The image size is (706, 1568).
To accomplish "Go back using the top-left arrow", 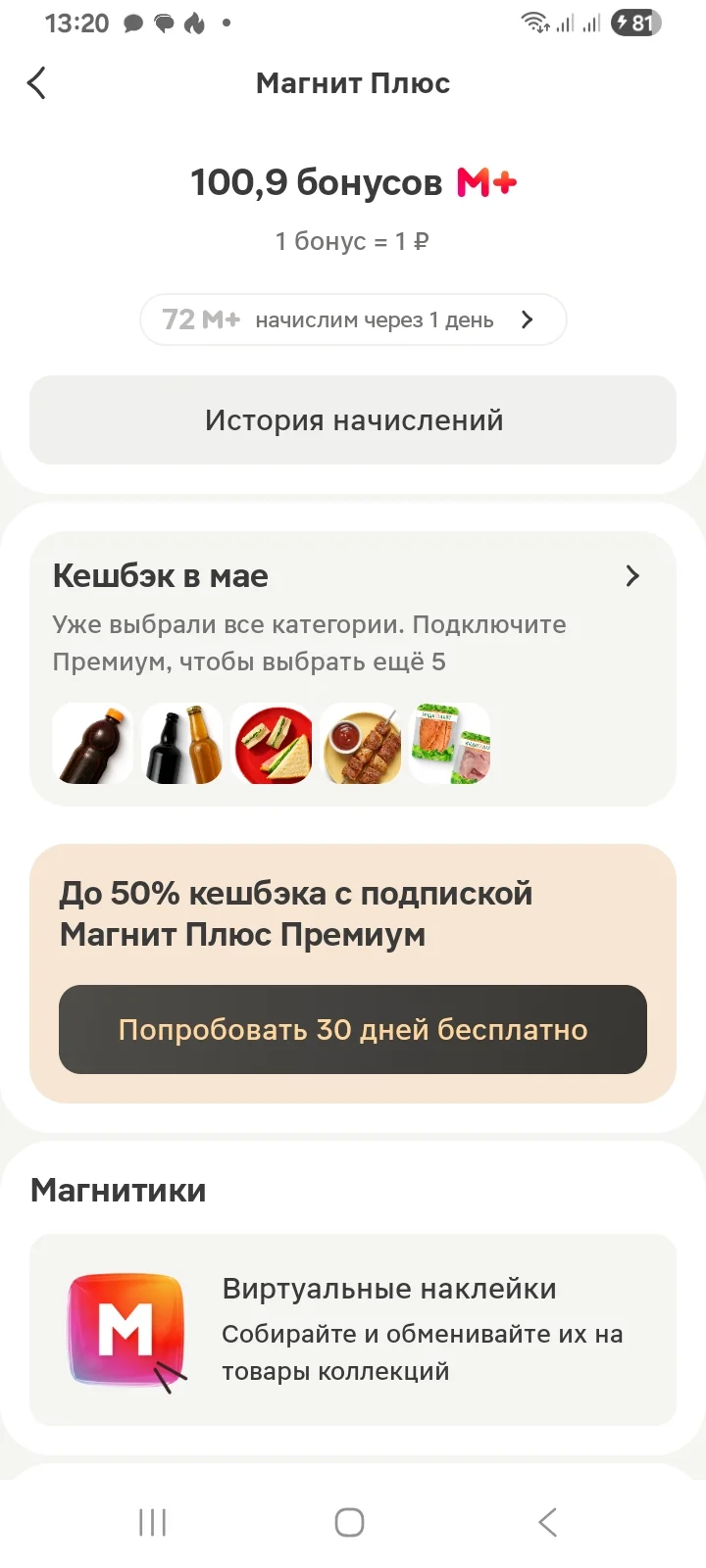I will click(36, 83).
